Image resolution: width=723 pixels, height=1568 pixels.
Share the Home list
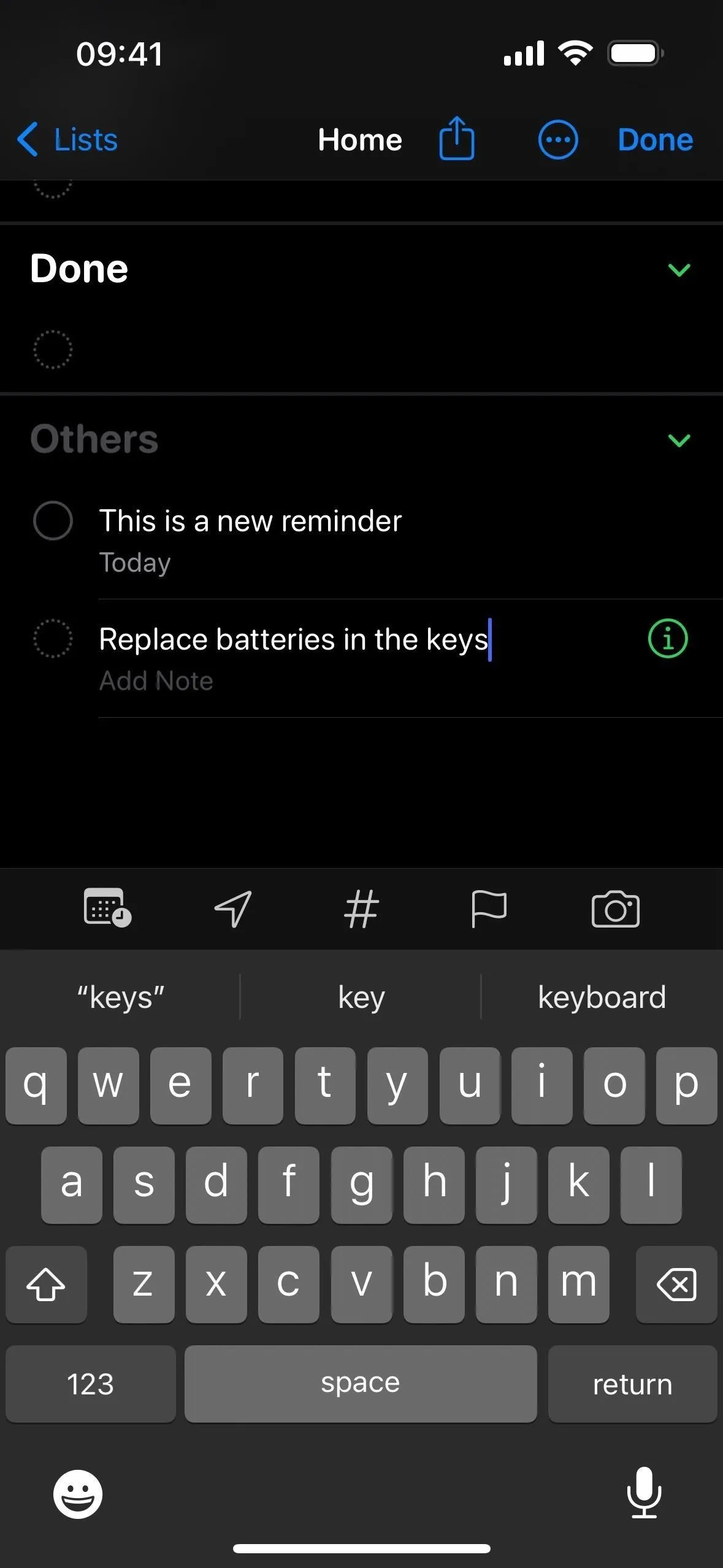pyautogui.click(x=457, y=138)
